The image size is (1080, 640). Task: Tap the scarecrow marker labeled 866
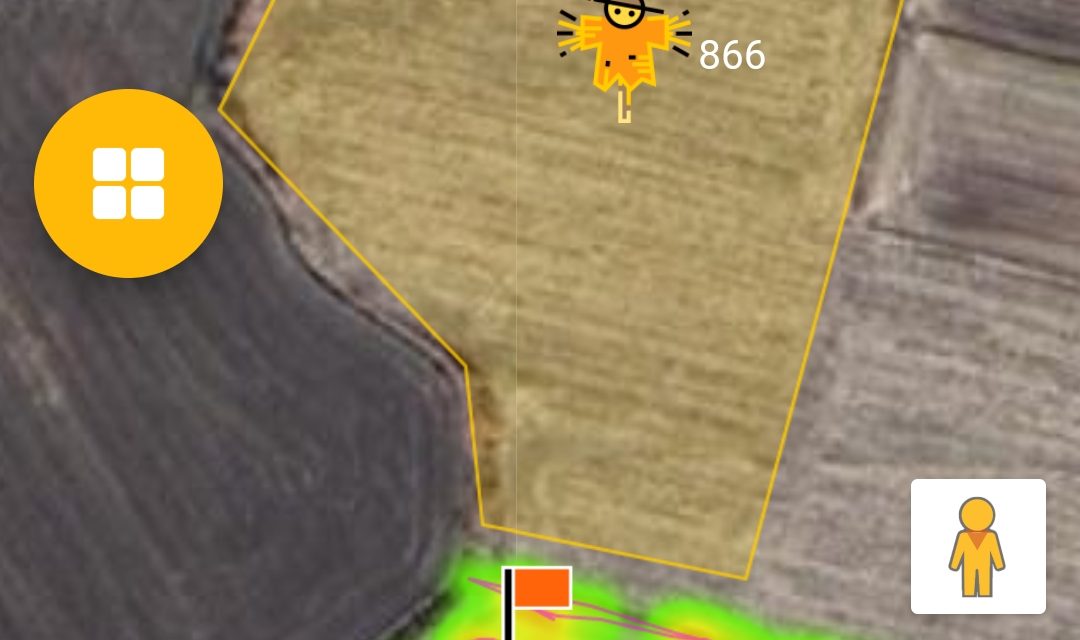pos(625,50)
